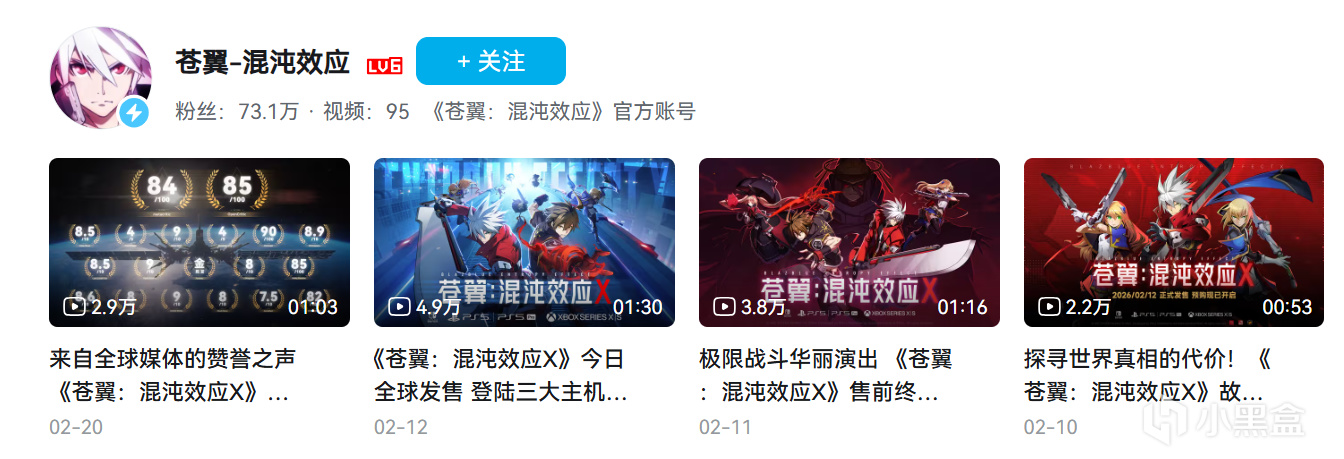The width and height of the screenshot is (1344, 459).
Task: Play the 01:30 global launch video
Action: pos(524,242)
